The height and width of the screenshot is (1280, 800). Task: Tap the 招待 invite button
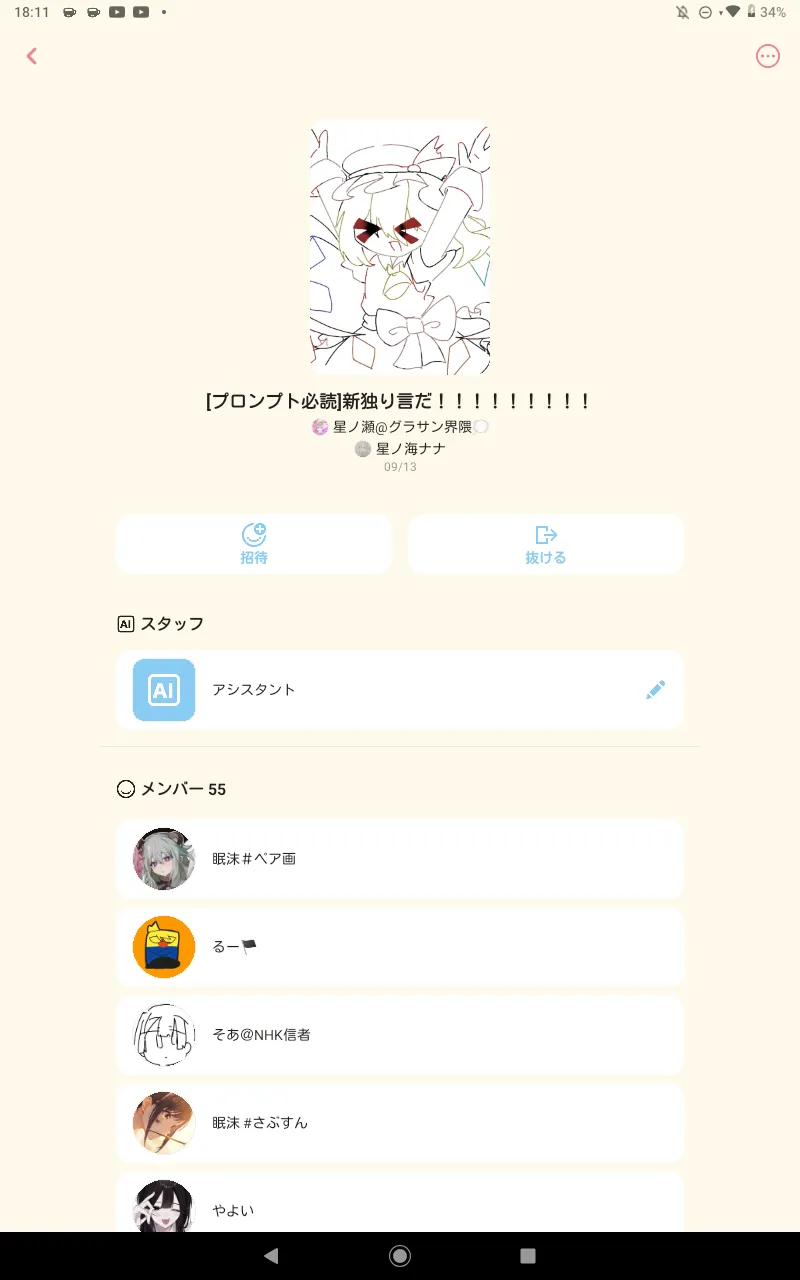point(254,544)
